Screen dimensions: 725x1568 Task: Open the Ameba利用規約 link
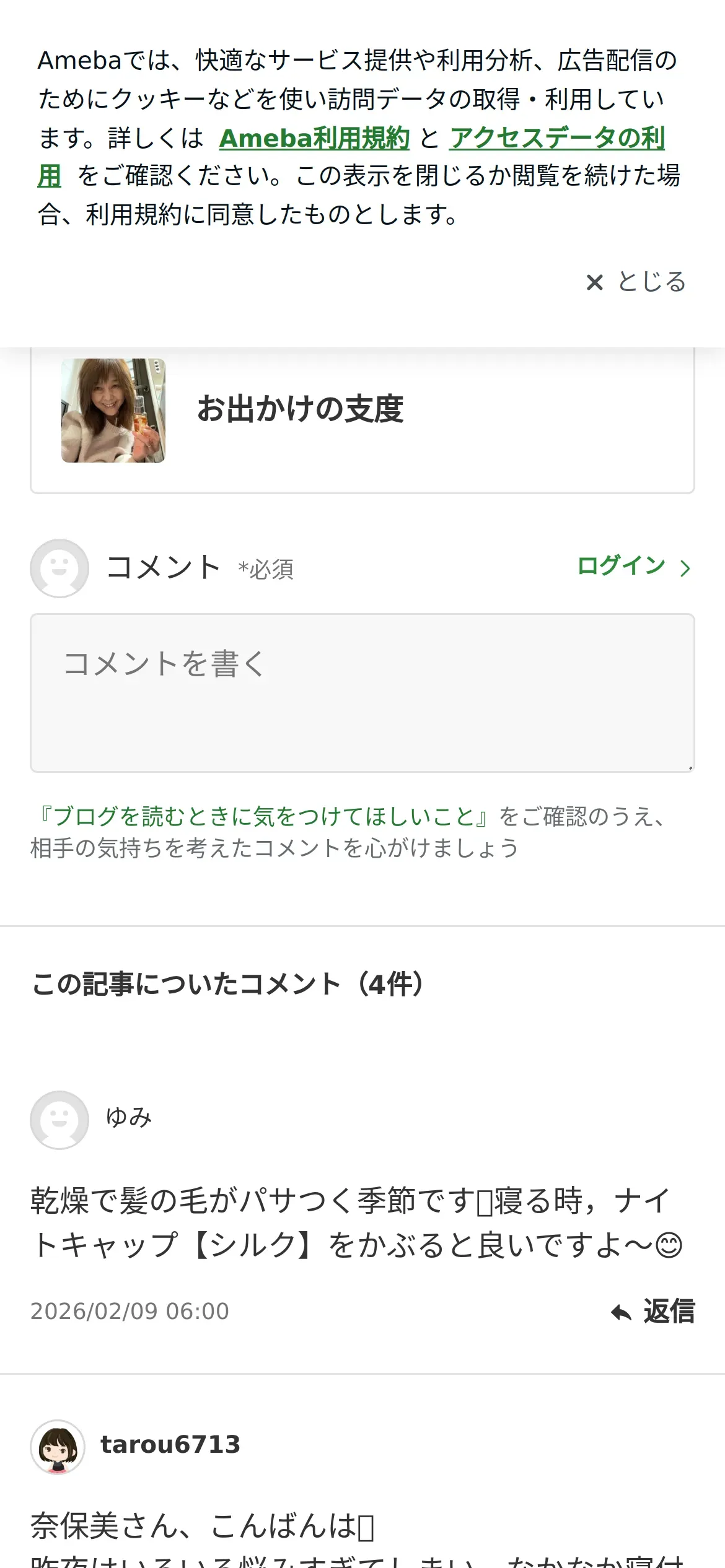(314, 138)
